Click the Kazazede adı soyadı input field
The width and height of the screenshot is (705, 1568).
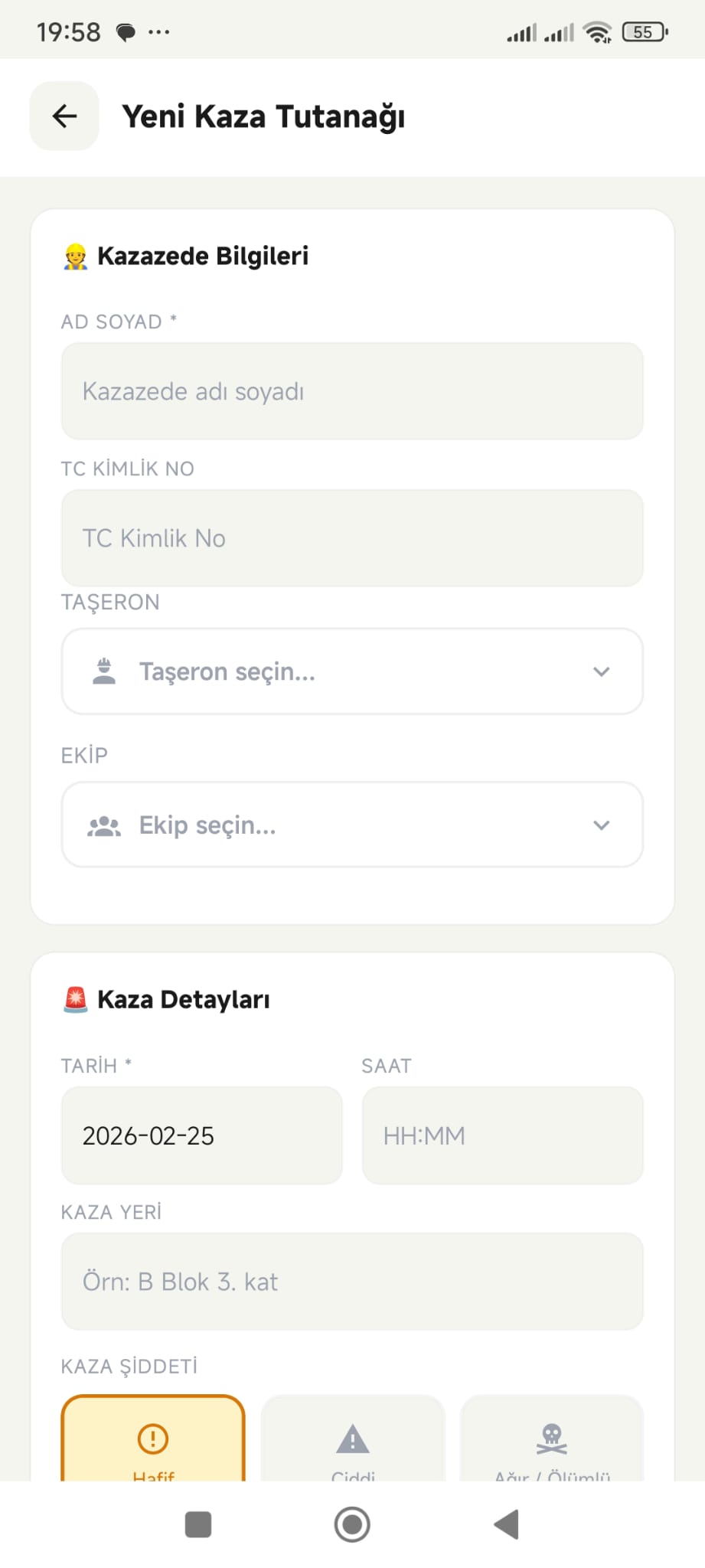click(351, 391)
